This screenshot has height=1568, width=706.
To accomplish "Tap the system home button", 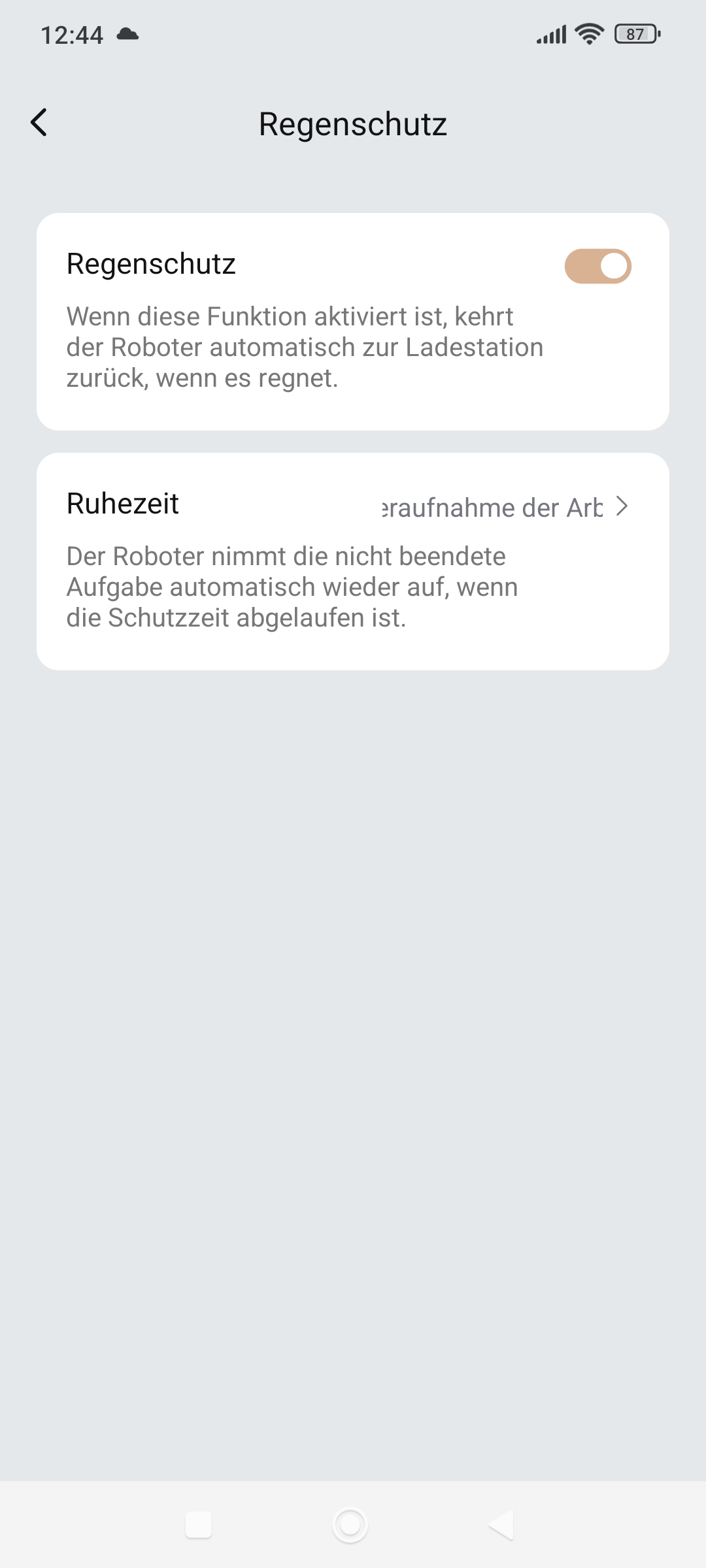I will pyautogui.click(x=350, y=1525).
